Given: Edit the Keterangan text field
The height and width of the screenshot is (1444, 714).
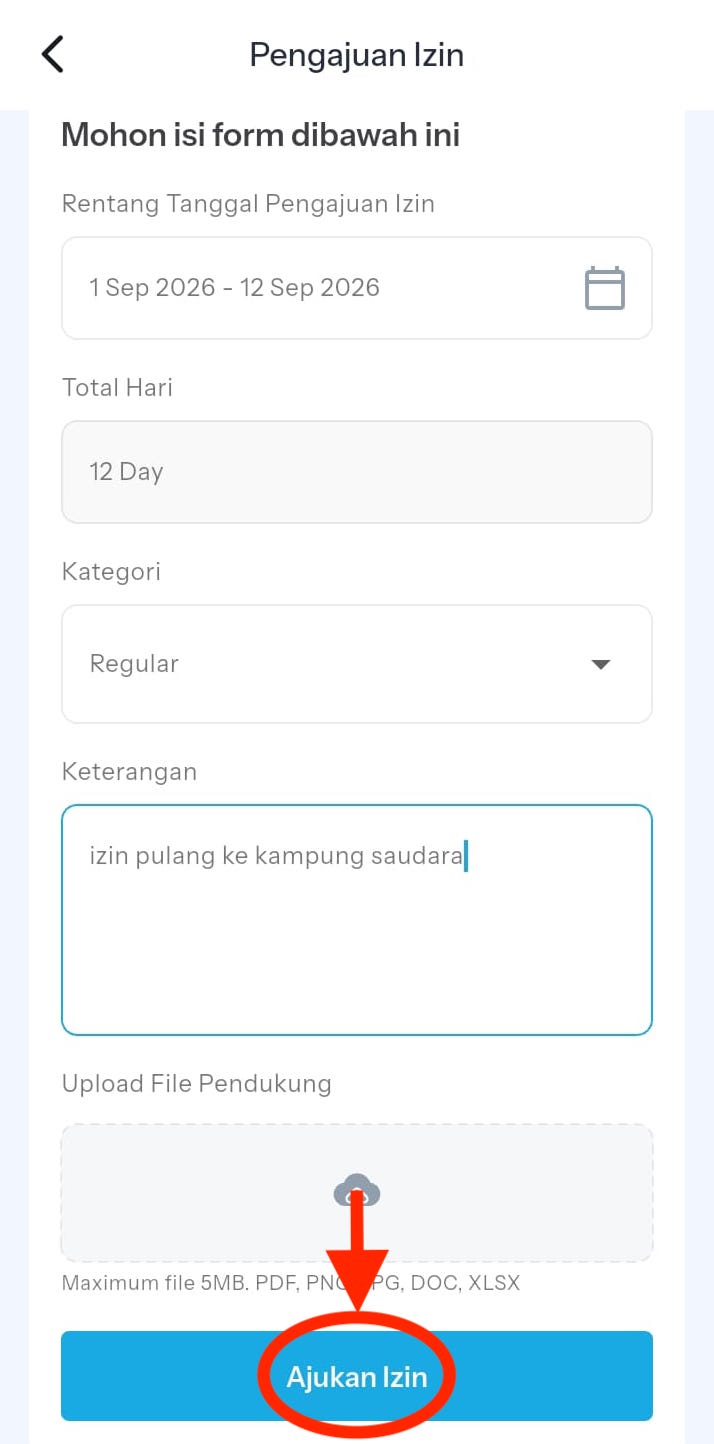Looking at the screenshot, I should (x=356, y=920).
